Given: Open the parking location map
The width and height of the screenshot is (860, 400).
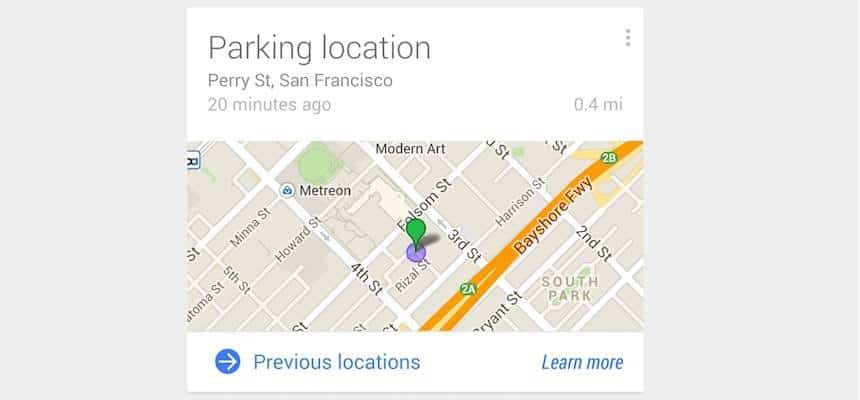Looking at the screenshot, I should click(414, 236).
